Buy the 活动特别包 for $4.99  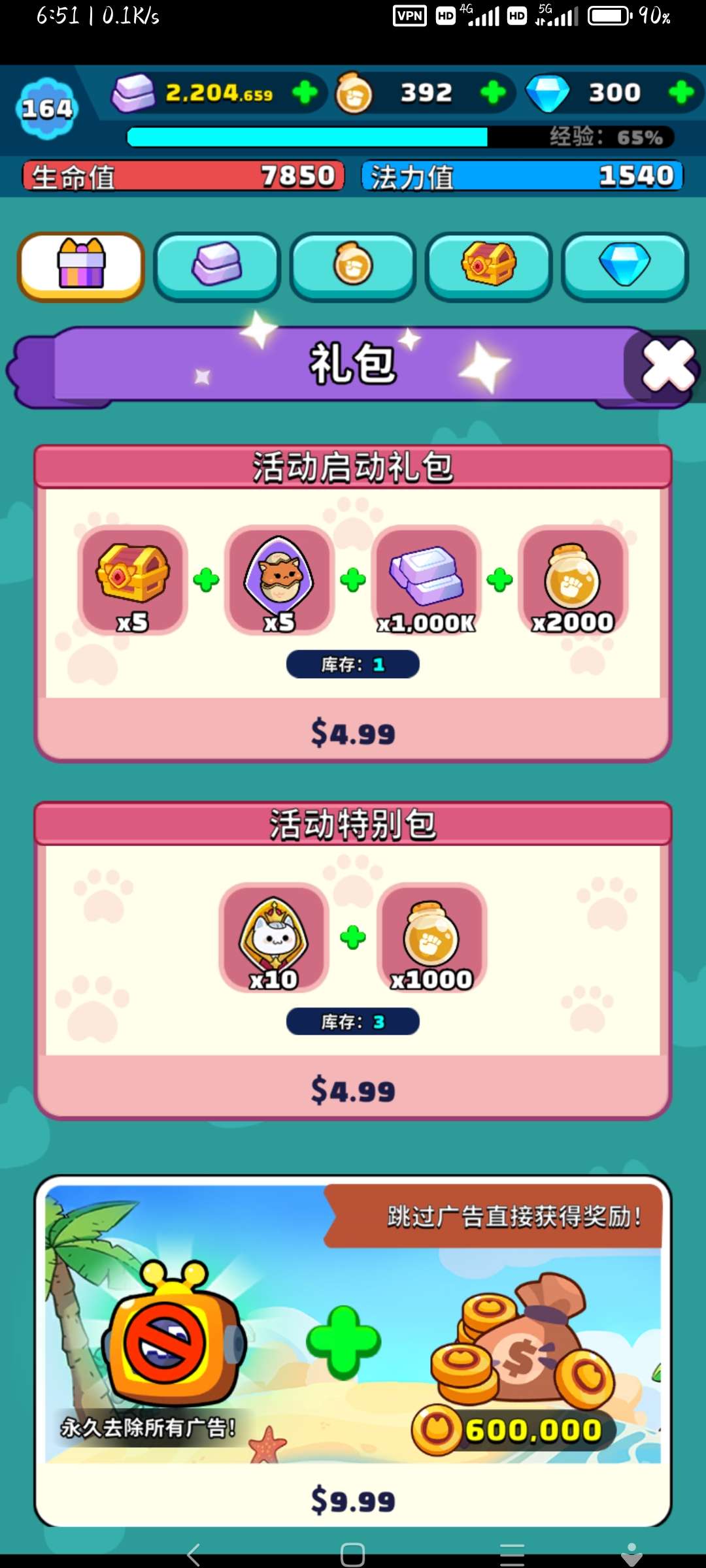point(353,1090)
